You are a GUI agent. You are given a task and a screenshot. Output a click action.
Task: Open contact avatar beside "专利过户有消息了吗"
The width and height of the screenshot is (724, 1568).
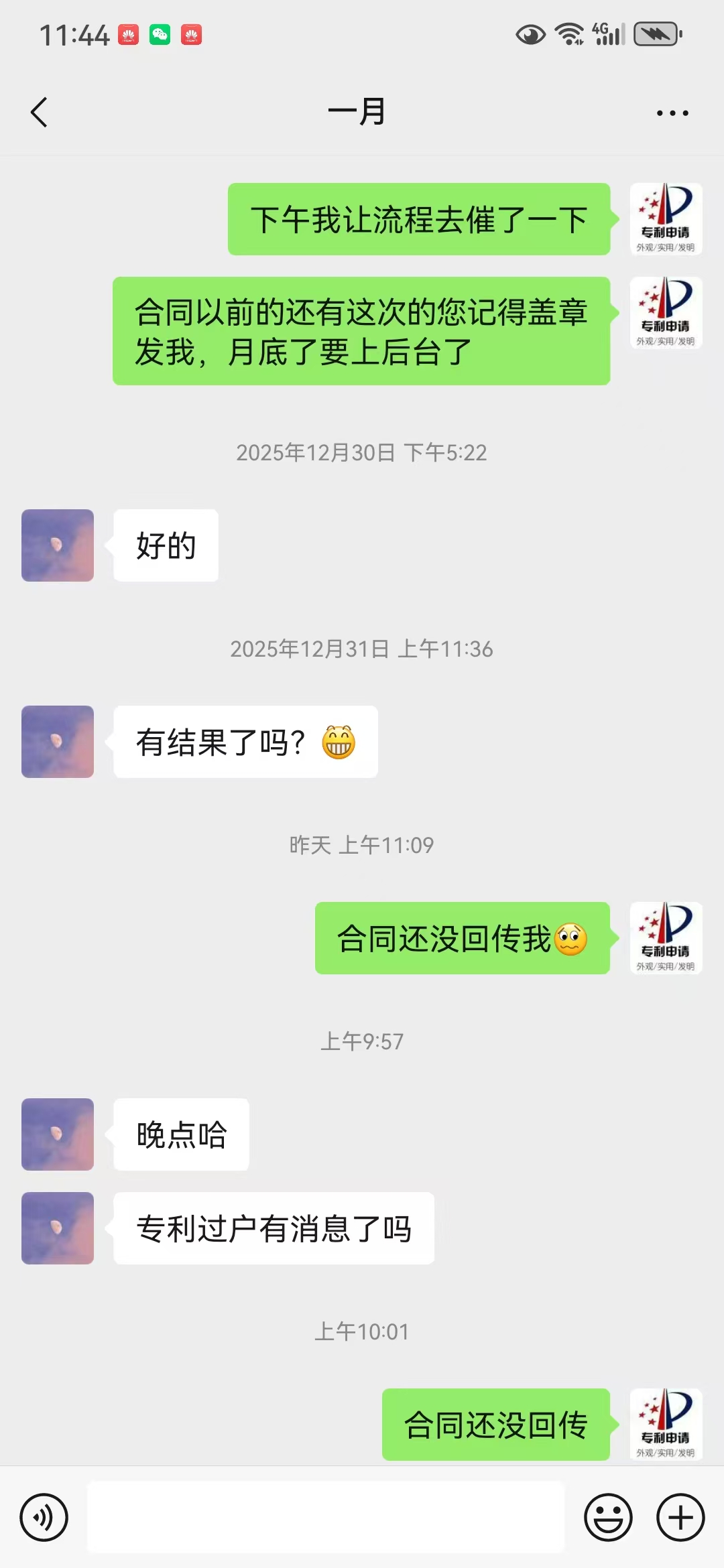58,1228
